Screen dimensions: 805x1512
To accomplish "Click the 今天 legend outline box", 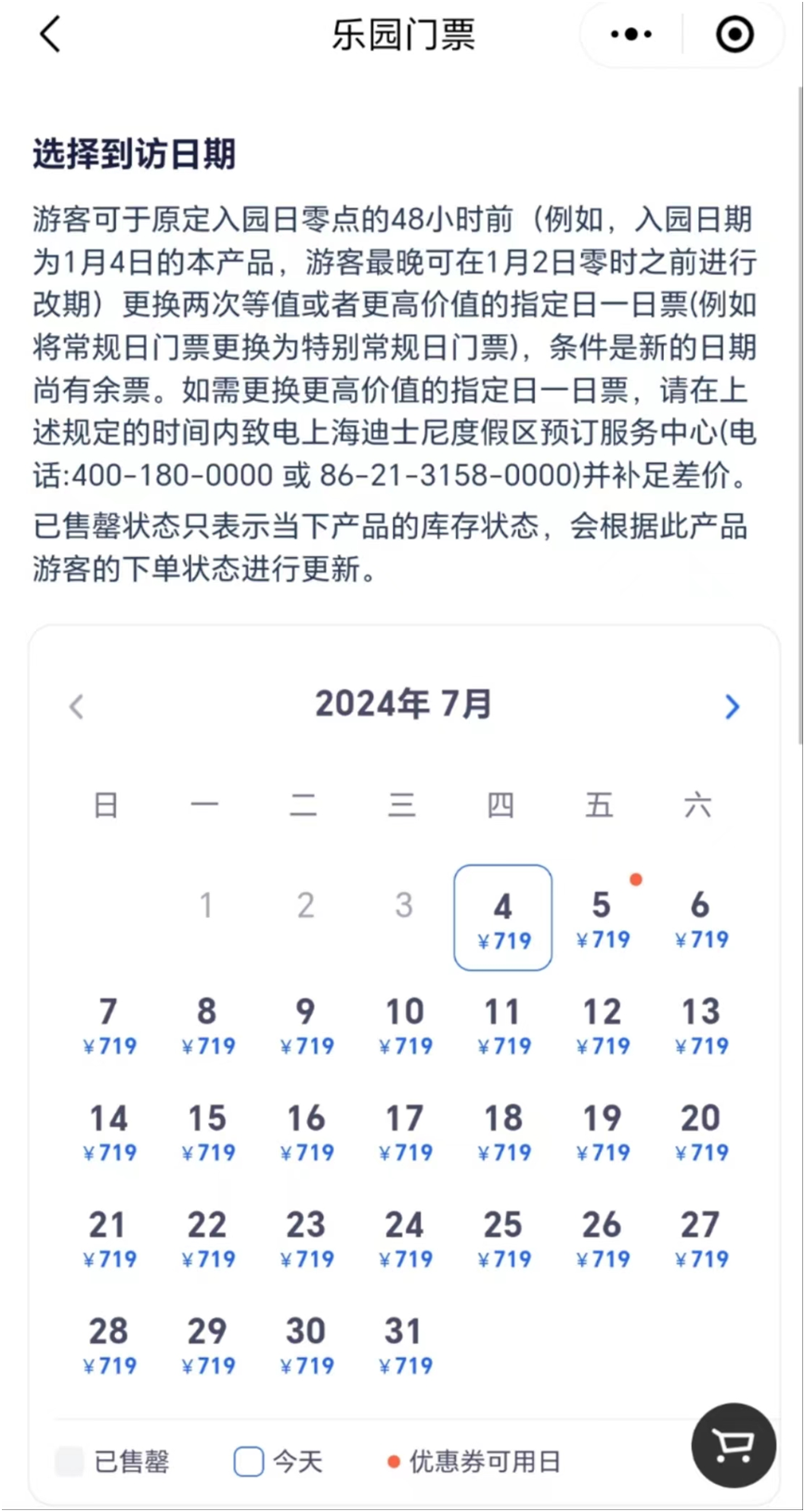I will [x=247, y=1460].
